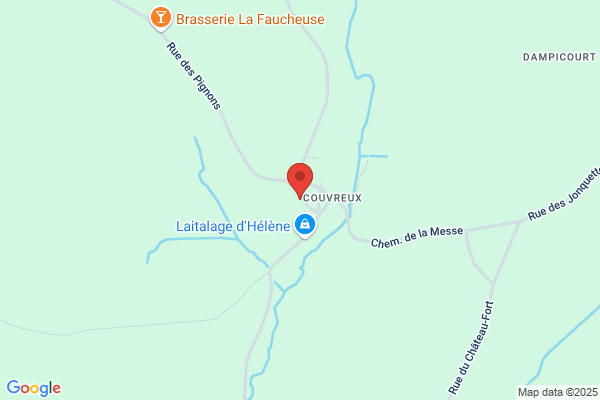
Task: Tap the red location pin at Couvreux
Action: coord(300,181)
